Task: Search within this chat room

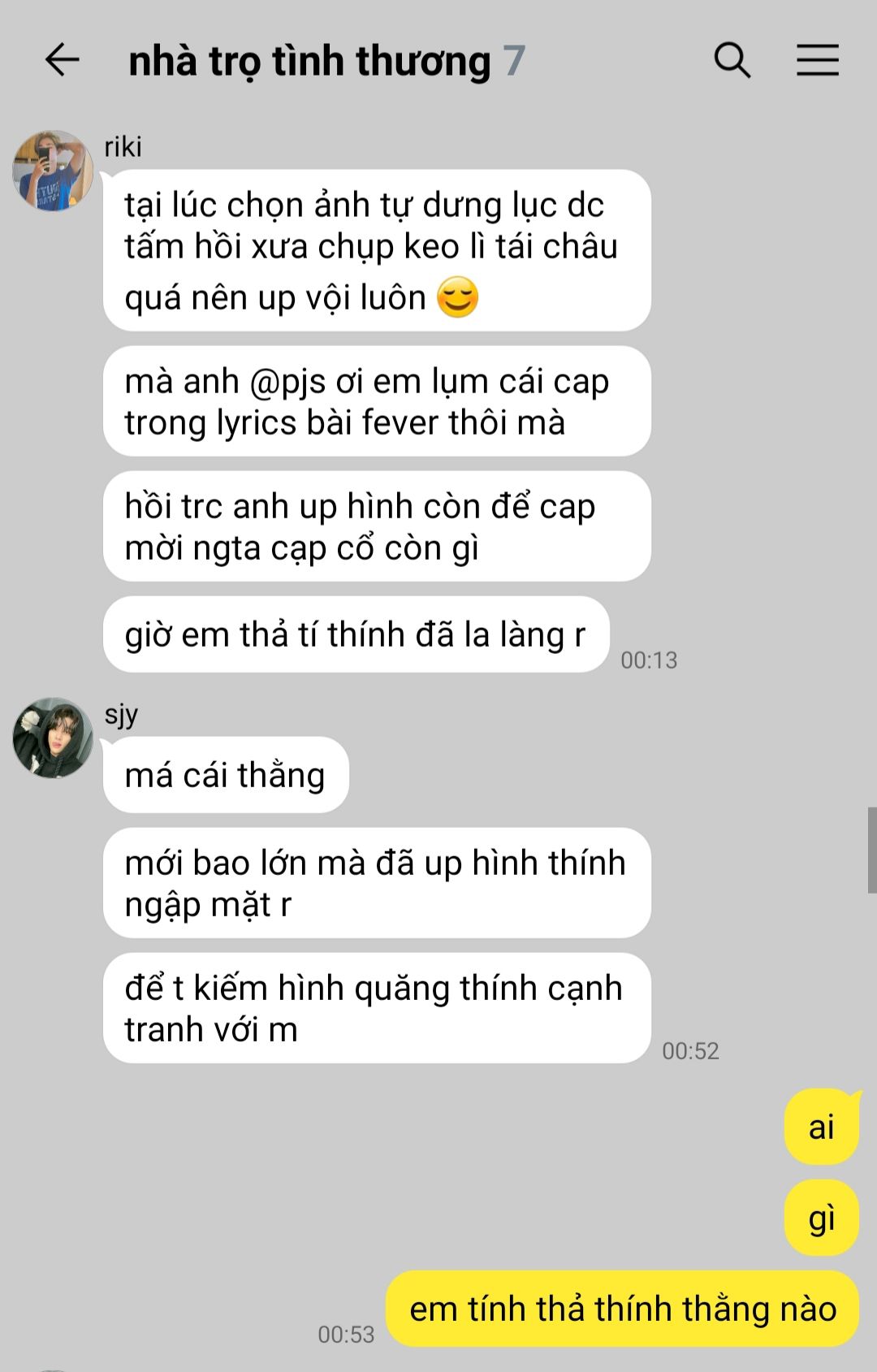Action: [x=732, y=60]
